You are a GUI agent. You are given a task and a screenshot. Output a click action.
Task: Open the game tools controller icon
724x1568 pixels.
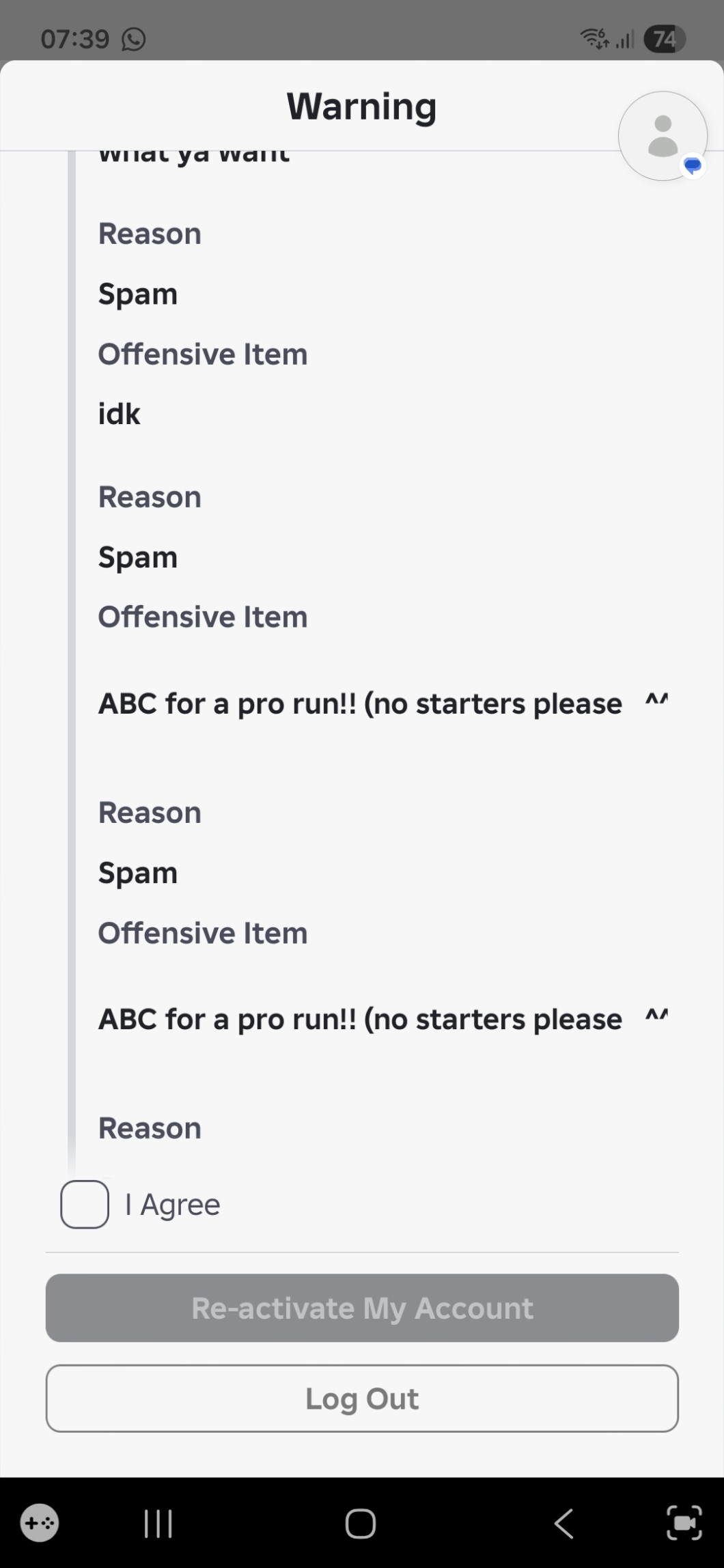point(40,1523)
